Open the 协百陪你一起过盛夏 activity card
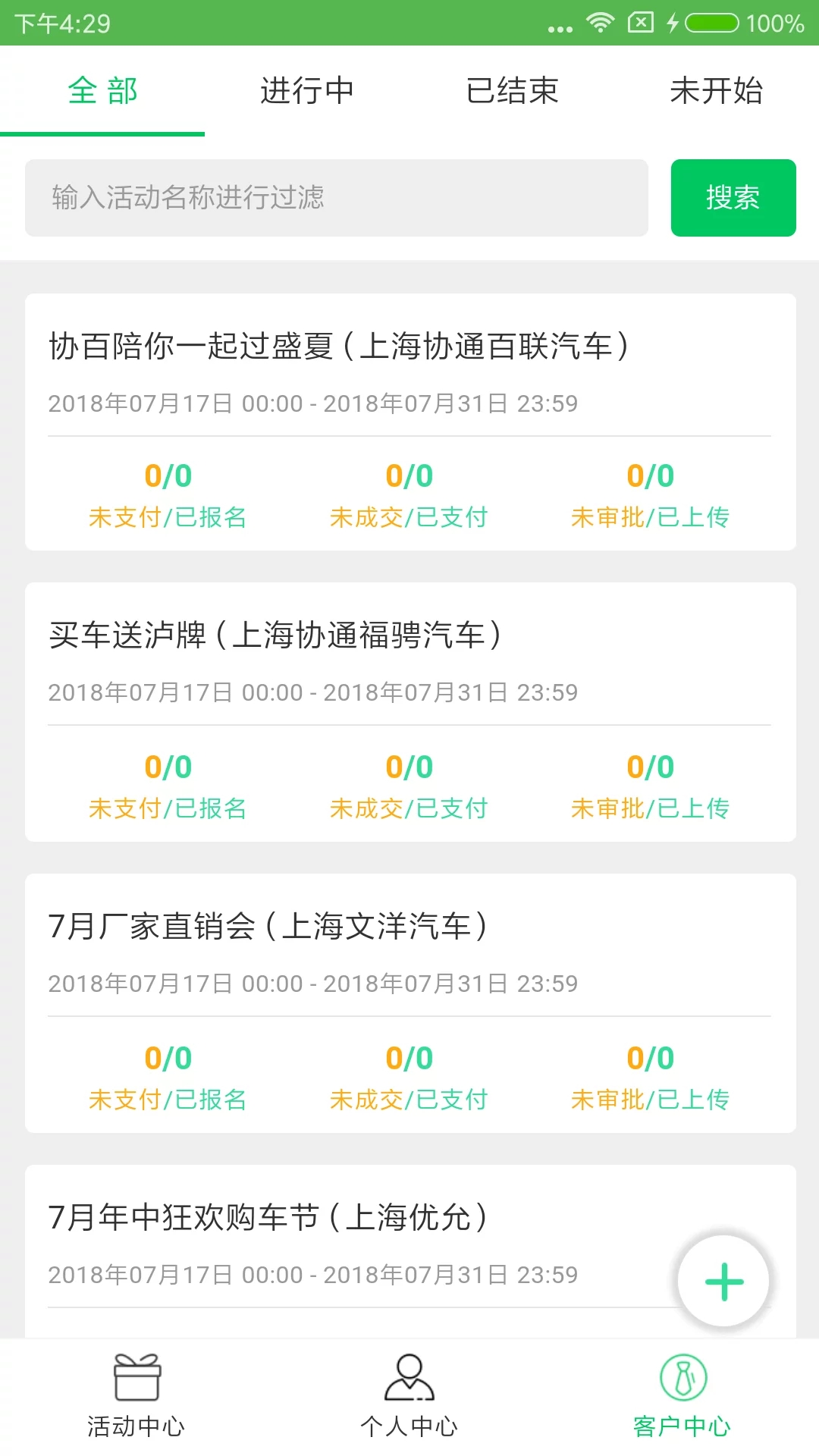This screenshot has height=1456, width=819. pyautogui.click(x=338, y=347)
